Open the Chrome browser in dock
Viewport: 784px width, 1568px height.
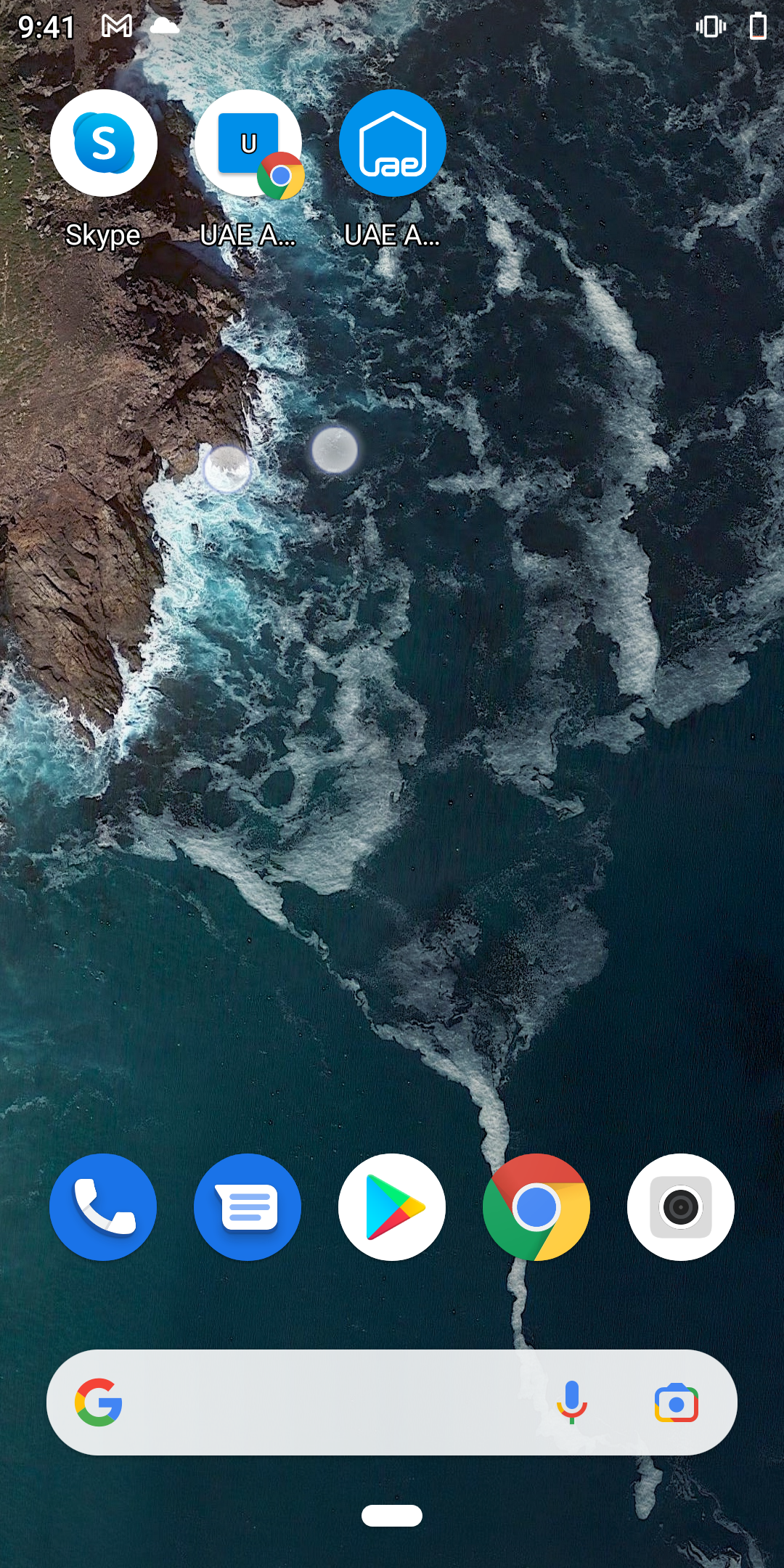(536, 1207)
